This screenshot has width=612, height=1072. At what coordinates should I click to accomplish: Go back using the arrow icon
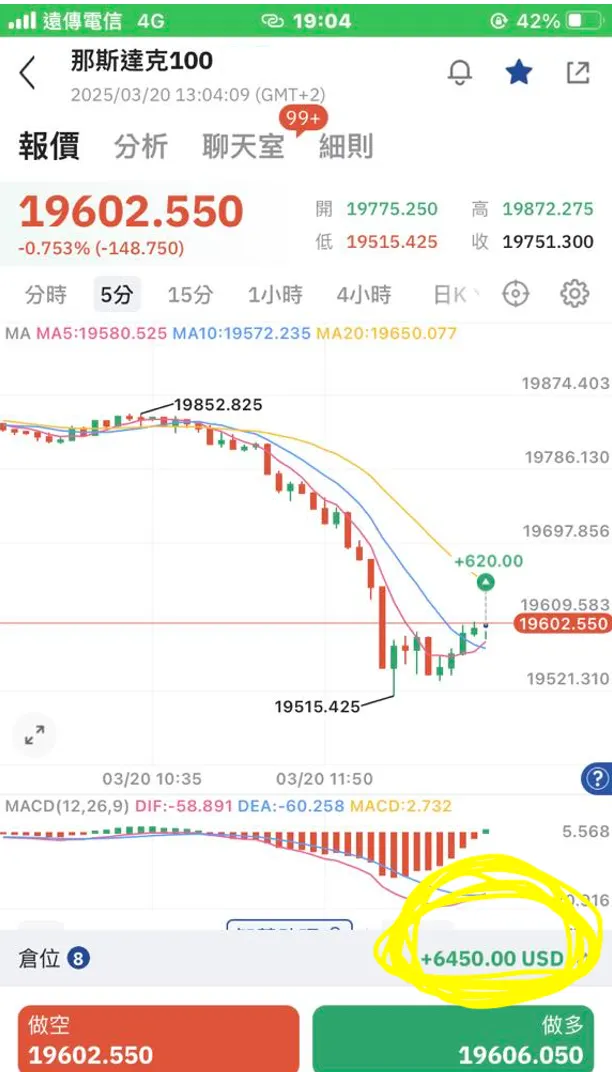coord(28,72)
